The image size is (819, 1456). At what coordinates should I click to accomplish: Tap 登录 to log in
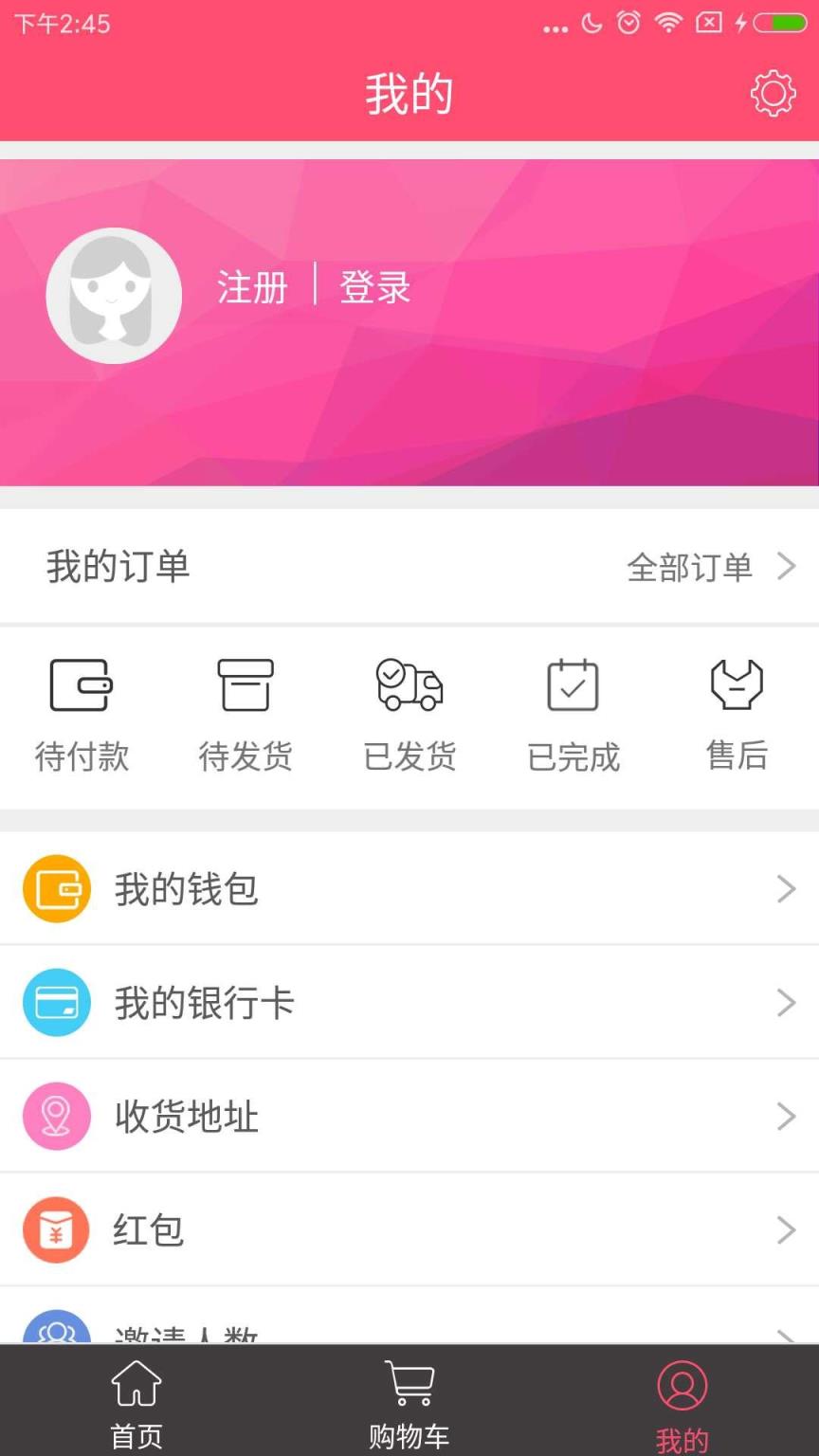[375, 287]
